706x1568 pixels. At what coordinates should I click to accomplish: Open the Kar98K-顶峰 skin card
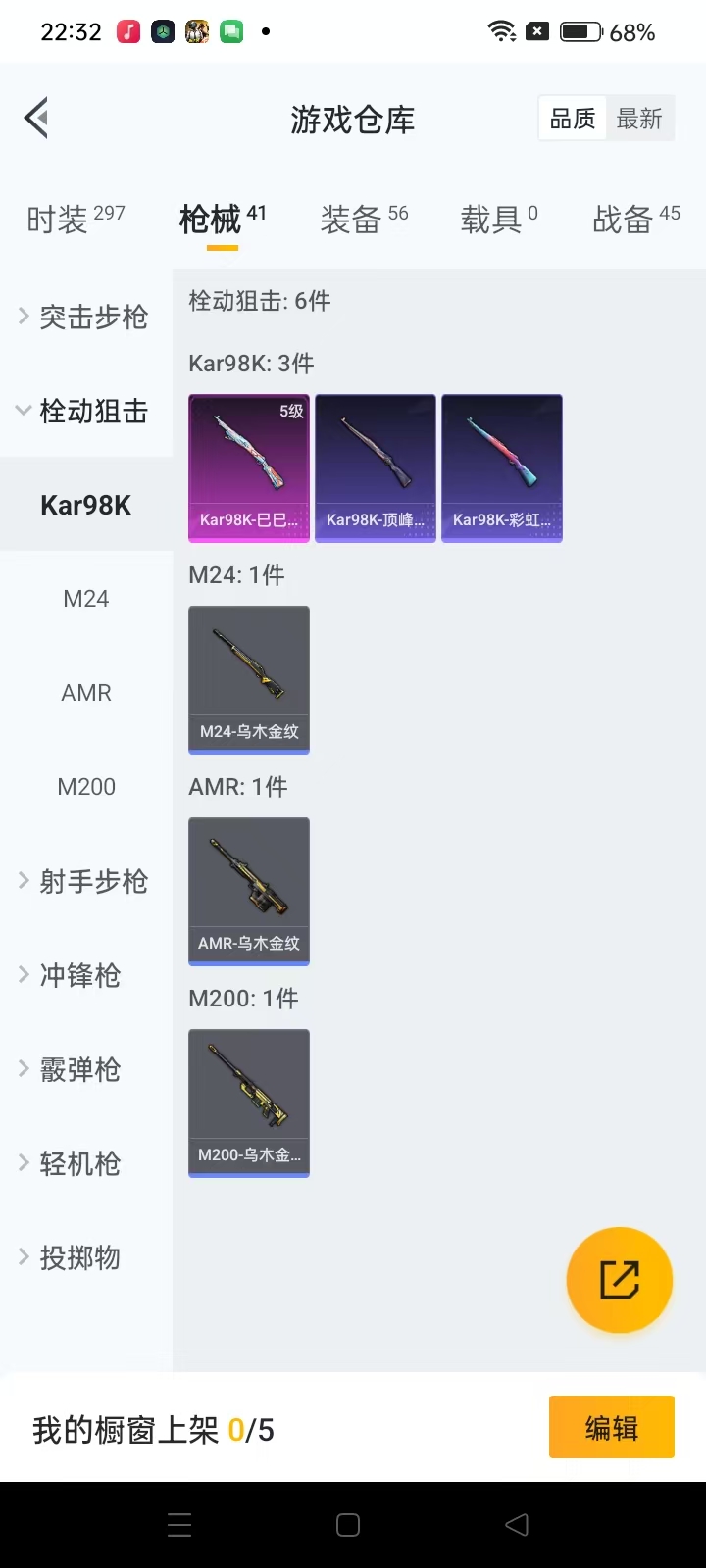(376, 467)
